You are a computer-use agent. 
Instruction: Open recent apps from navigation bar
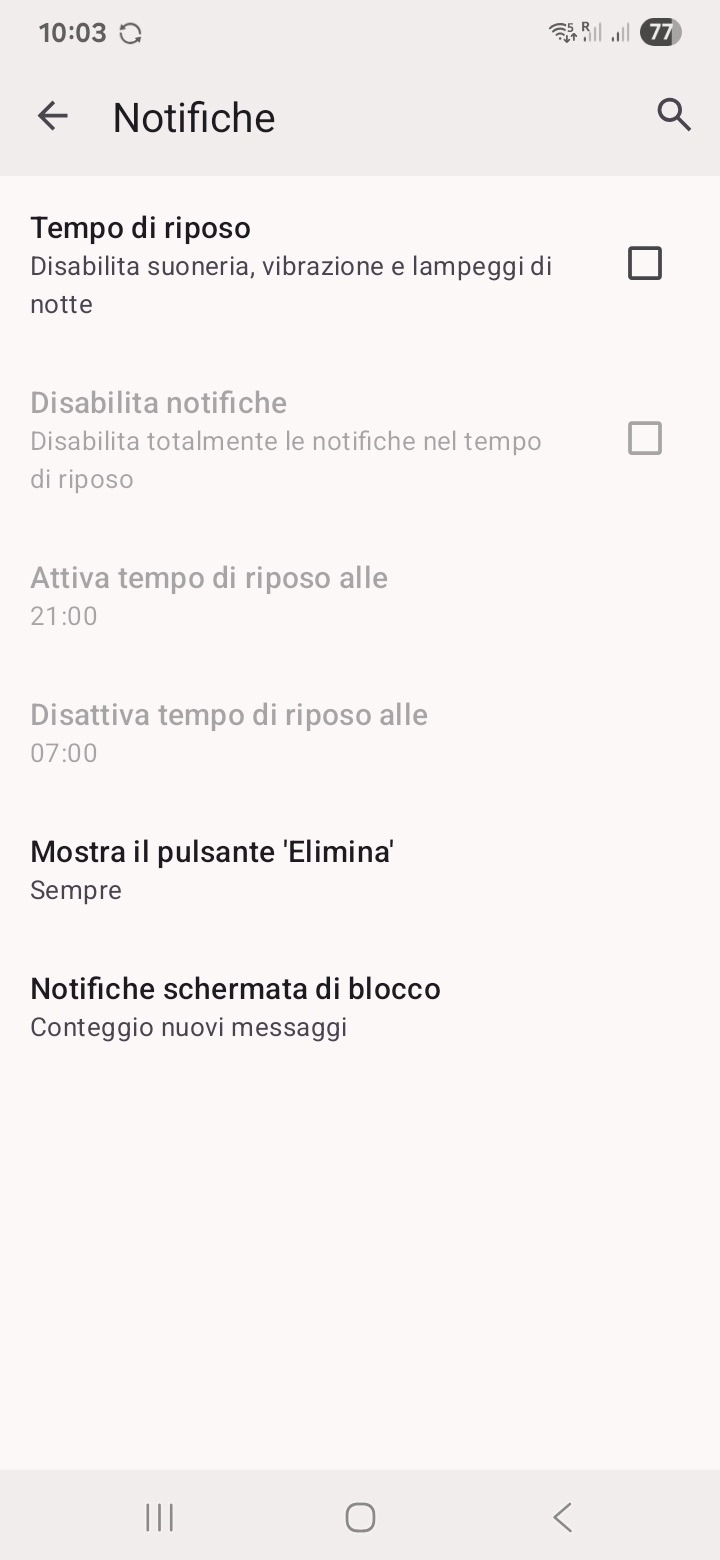(159, 1517)
